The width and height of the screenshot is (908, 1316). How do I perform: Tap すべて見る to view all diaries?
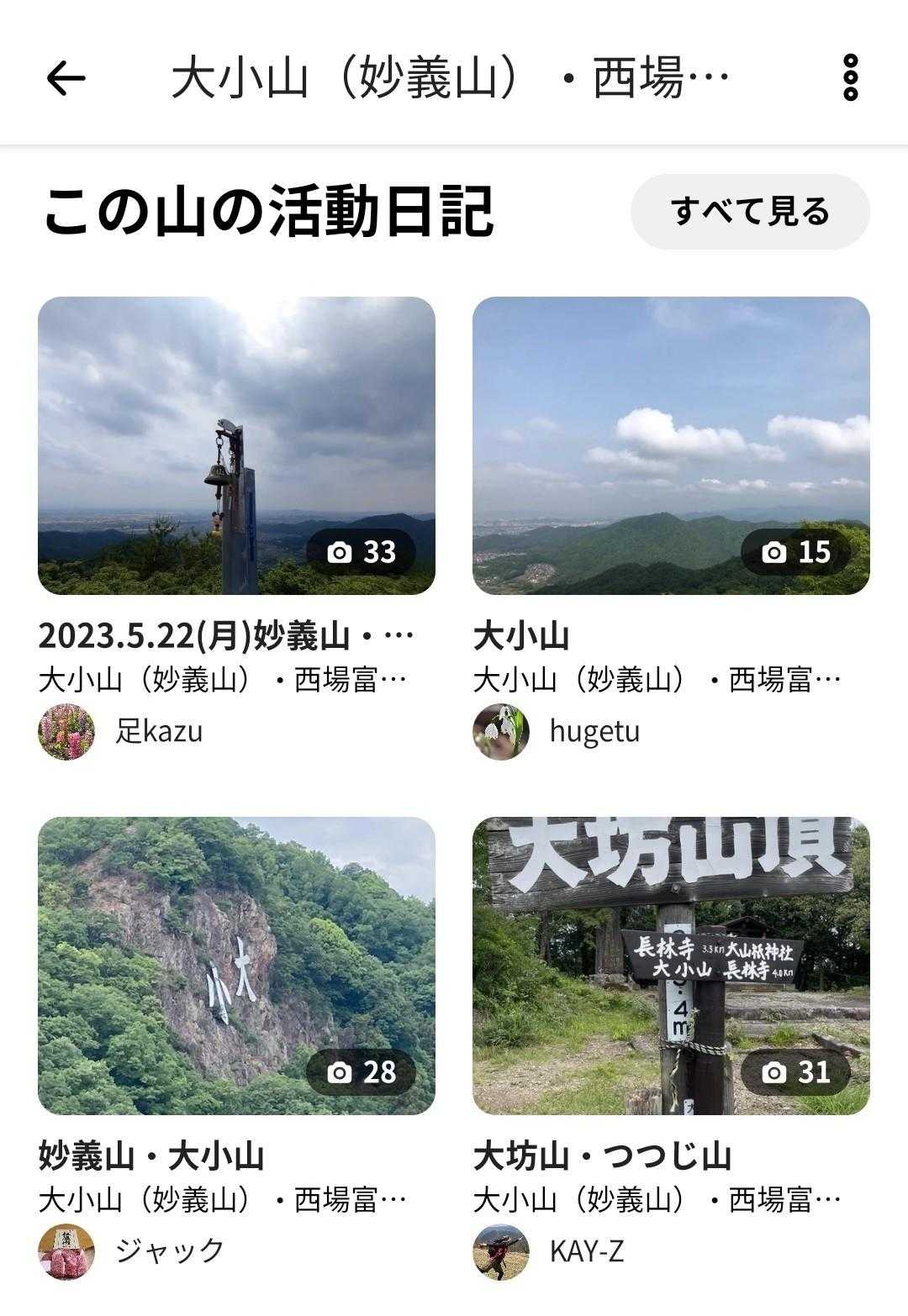(750, 212)
